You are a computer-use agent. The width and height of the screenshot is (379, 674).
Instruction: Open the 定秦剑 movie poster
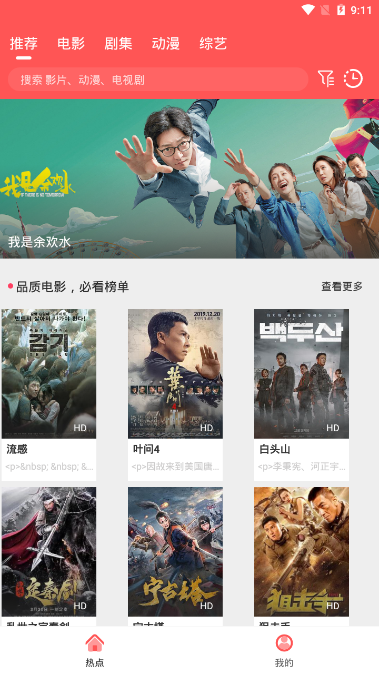point(49,551)
